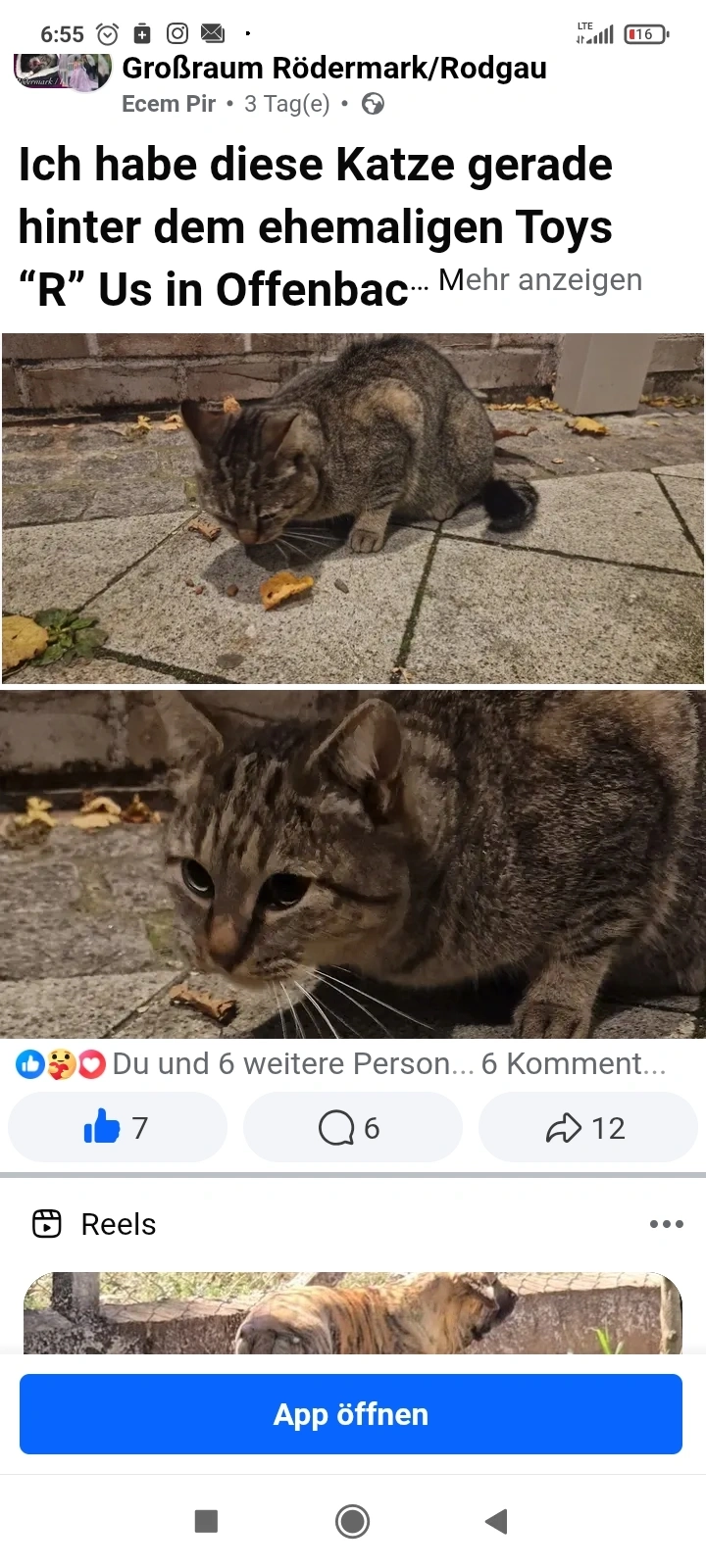Like the post with thumbs-up button
The height and width of the screenshot is (1568, 706).
118,1128
